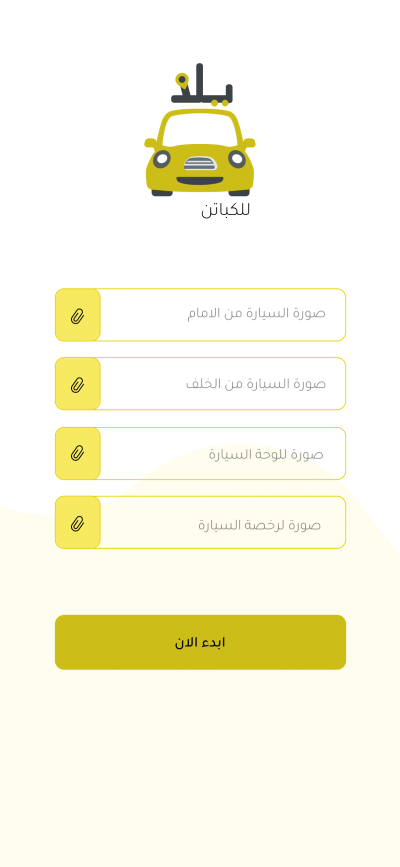Tap the ابدء الان button
The image size is (400, 867).
(x=200, y=643)
